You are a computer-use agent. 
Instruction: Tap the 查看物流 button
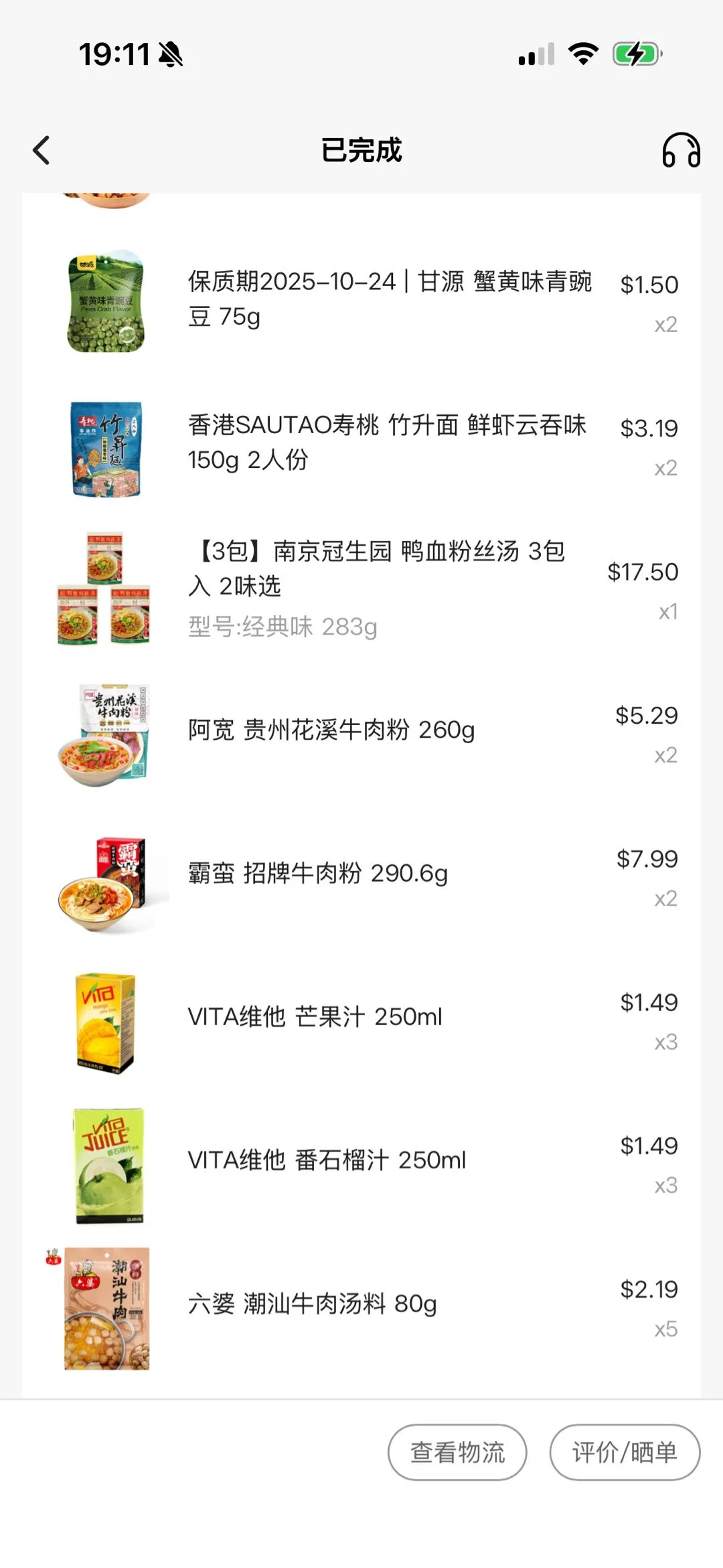click(x=457, y=1452)
